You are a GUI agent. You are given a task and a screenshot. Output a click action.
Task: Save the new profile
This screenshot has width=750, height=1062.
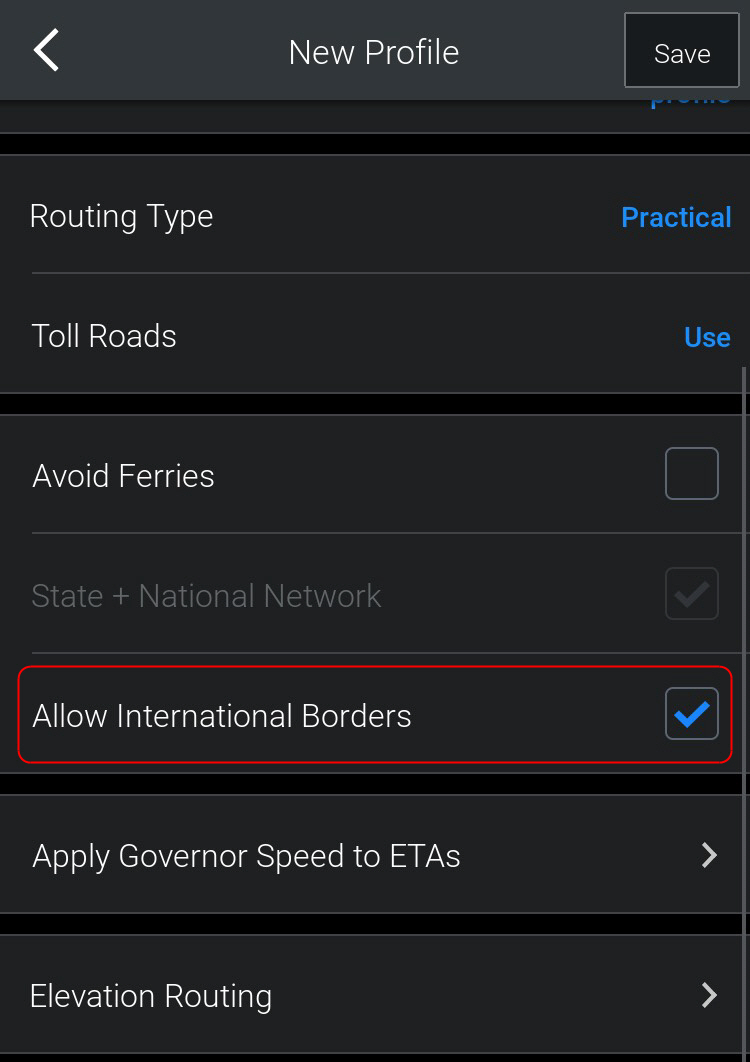pyautogui.click(x=681, y=52)
